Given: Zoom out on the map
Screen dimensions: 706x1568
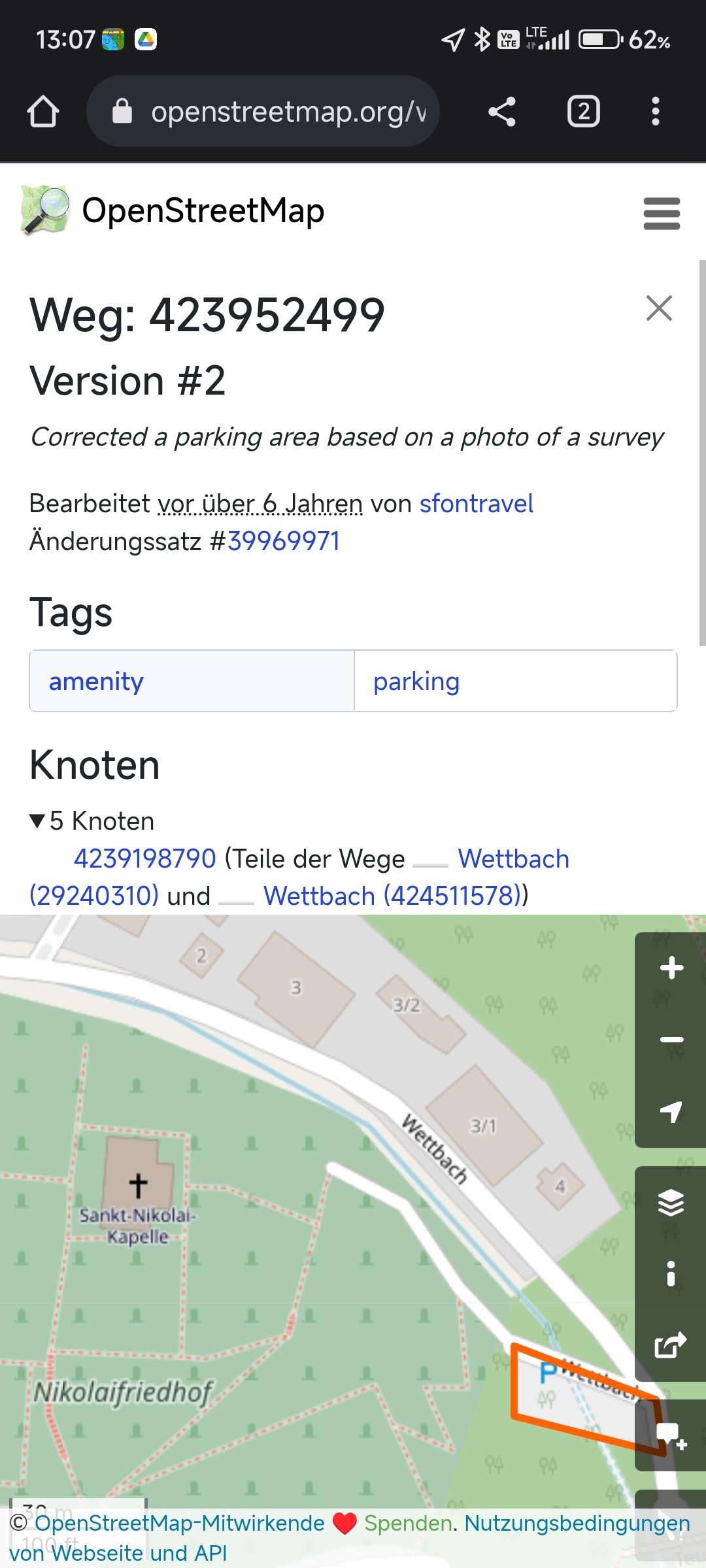Looking at the screenshot, I should 671,1039.
